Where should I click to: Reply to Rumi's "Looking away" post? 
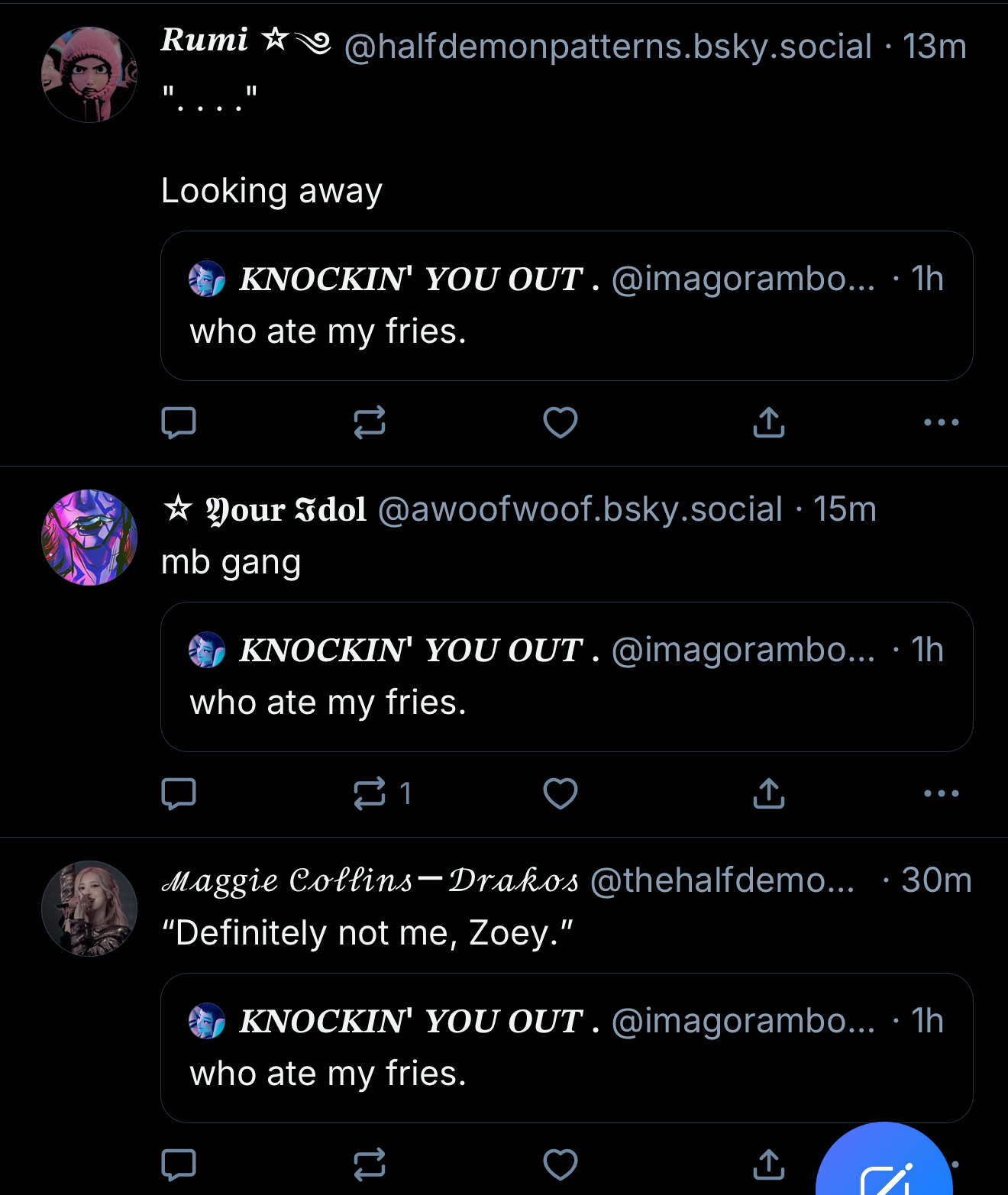pos(179,422)
